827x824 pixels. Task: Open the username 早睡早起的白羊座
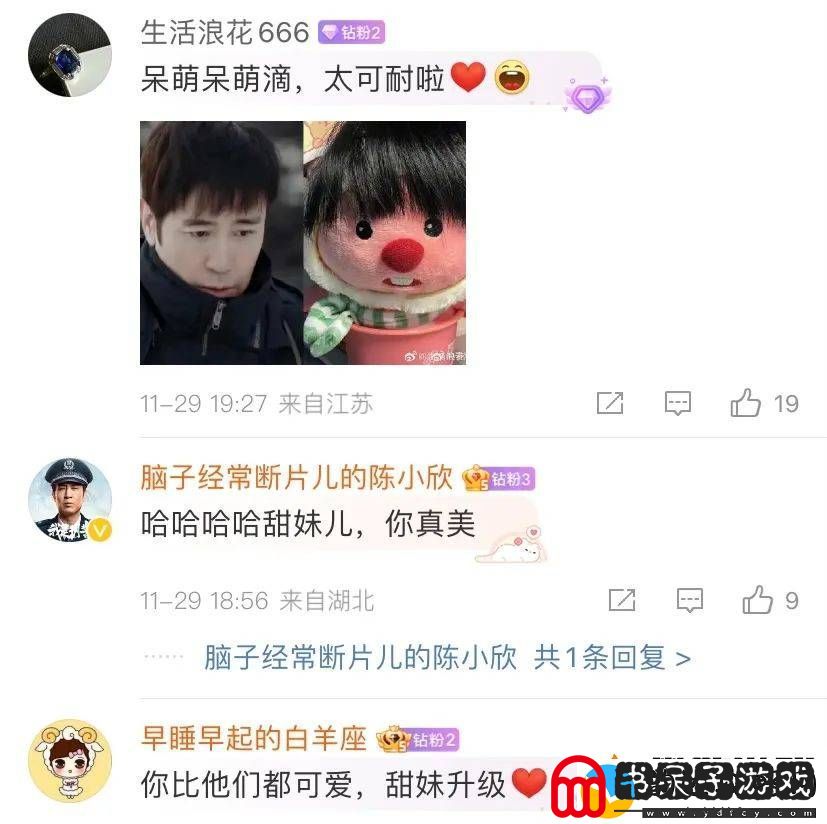[254, 739]
